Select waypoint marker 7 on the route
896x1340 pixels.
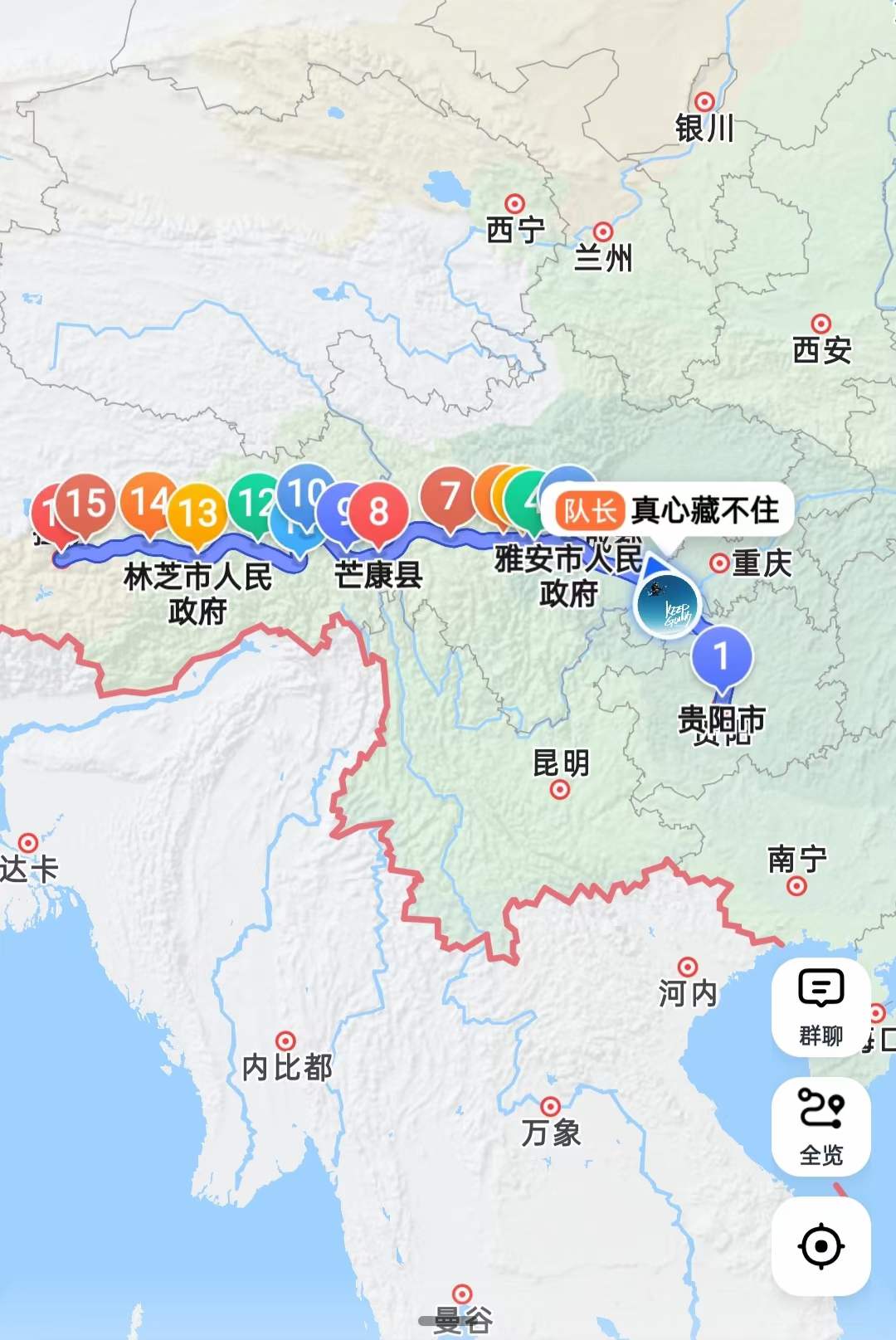click(449, 497)
